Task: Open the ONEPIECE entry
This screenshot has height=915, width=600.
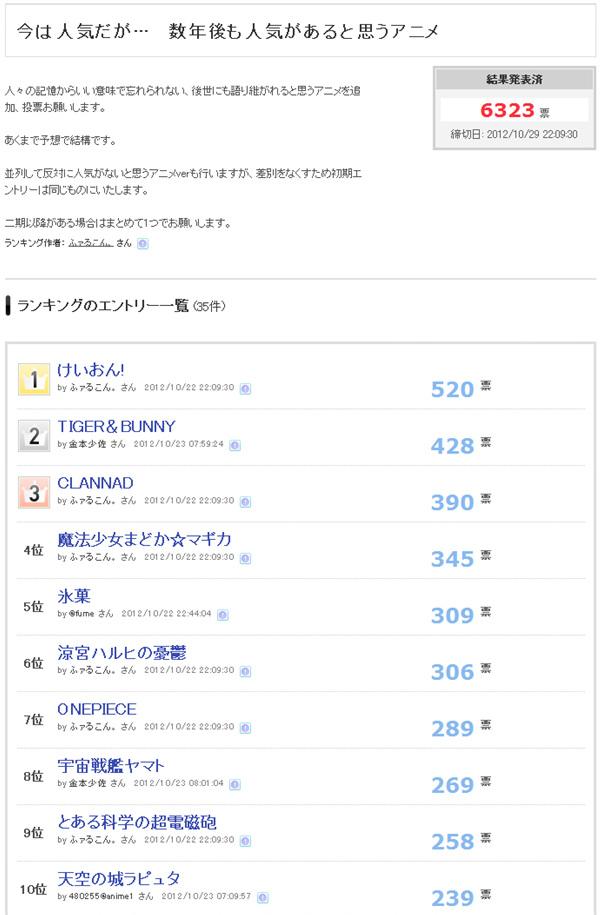Action: (97, 709)
